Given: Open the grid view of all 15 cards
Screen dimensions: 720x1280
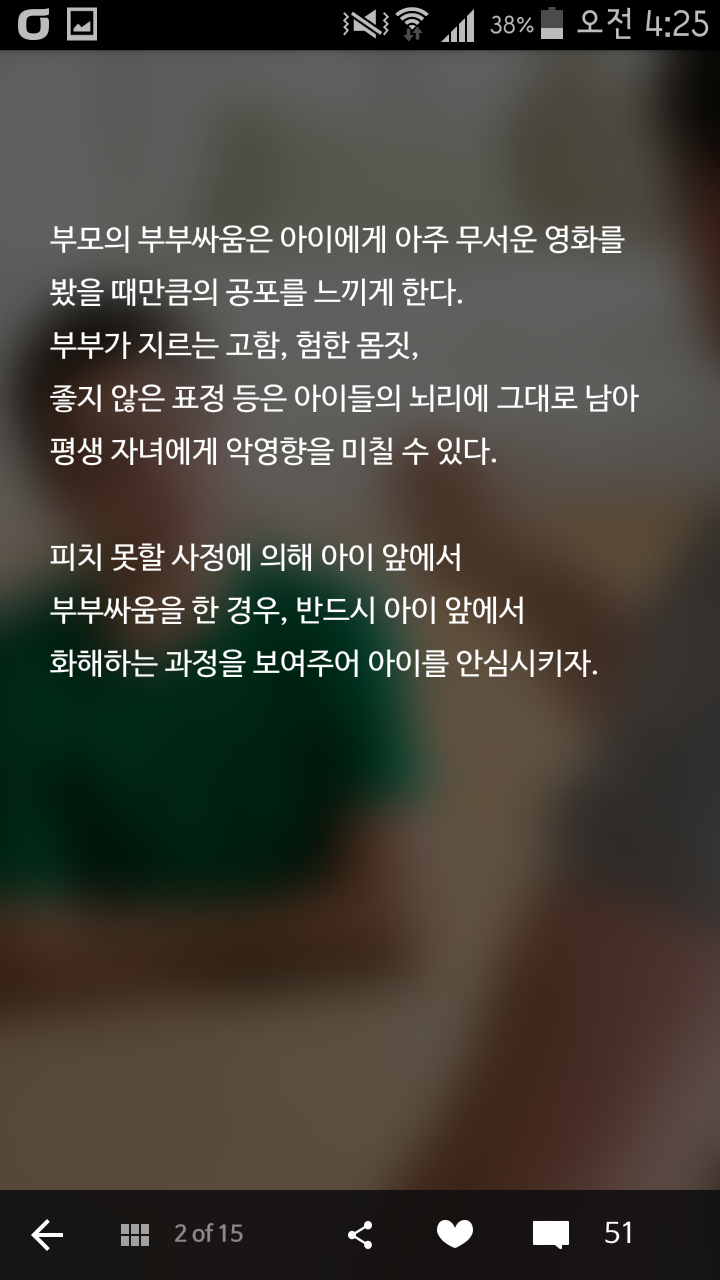Looking at the screenshot, I should (135, 1234).
